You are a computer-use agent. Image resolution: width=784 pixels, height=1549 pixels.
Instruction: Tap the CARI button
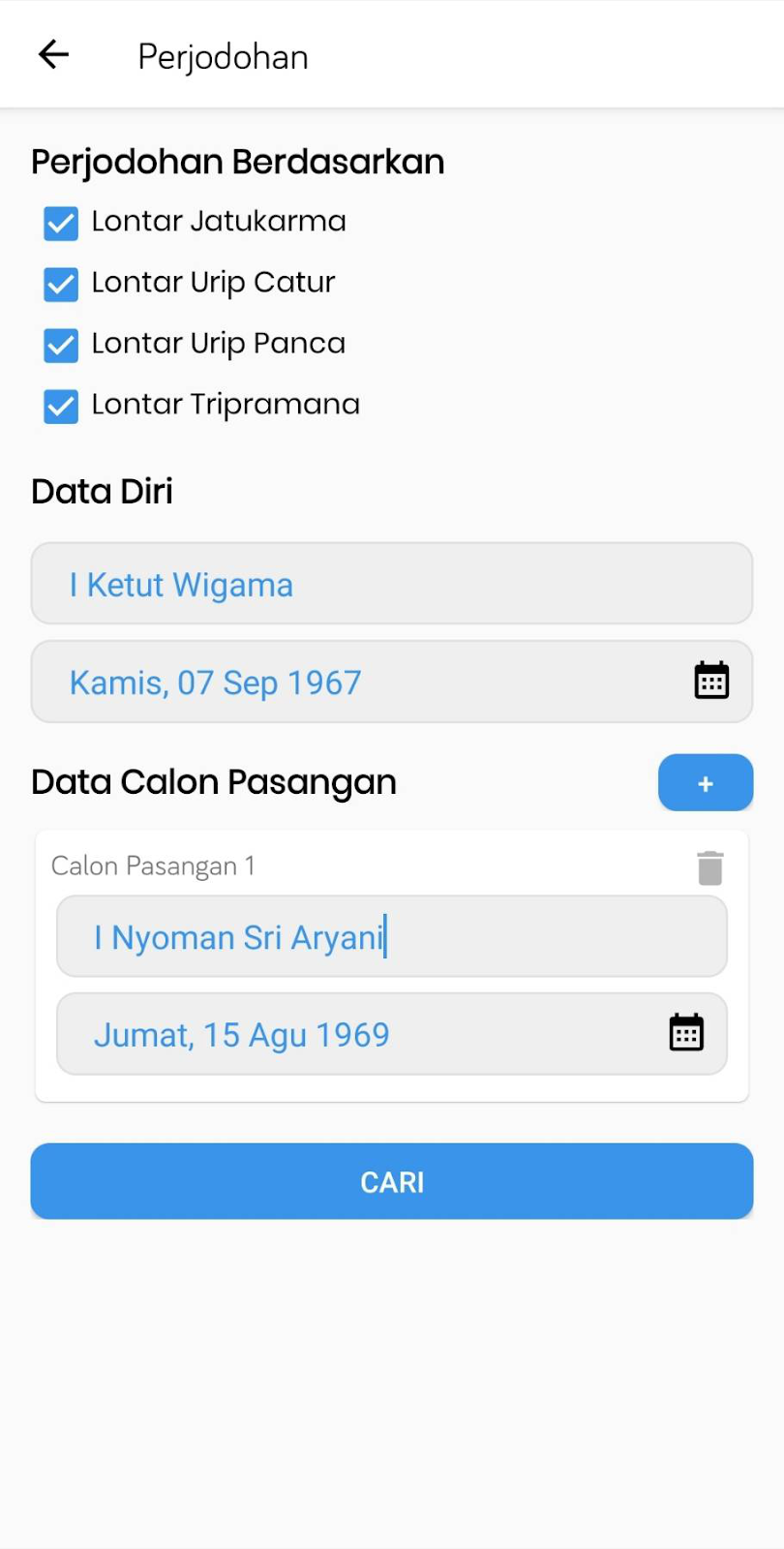click(392, 1181)
